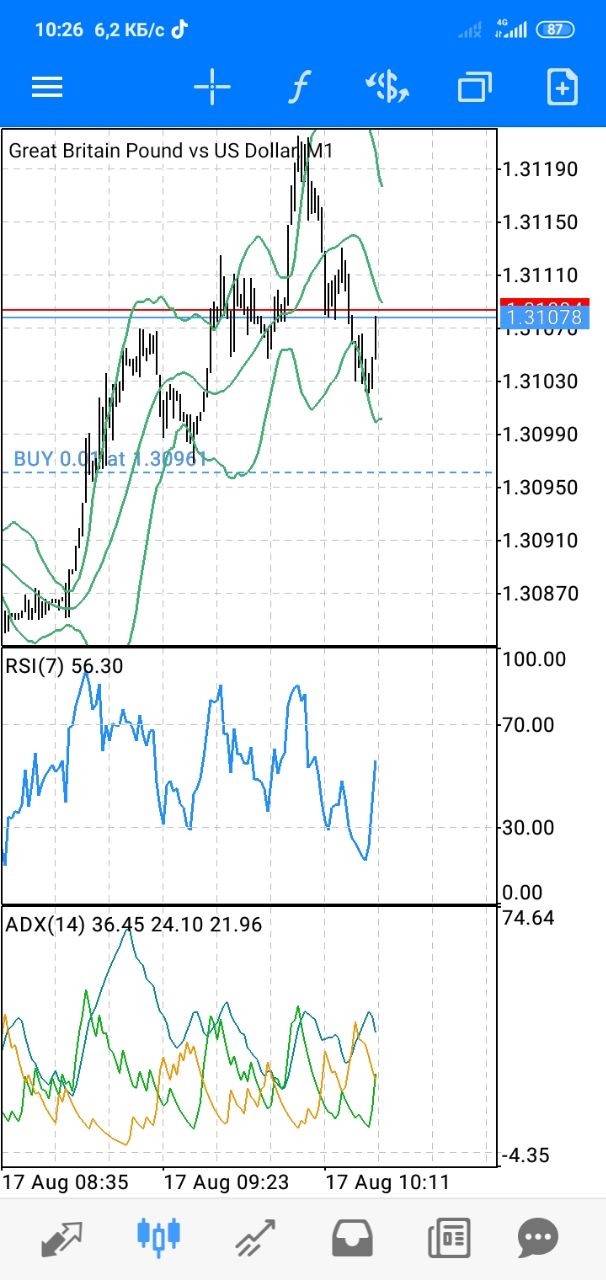Open the indicators list

[297, 87]
